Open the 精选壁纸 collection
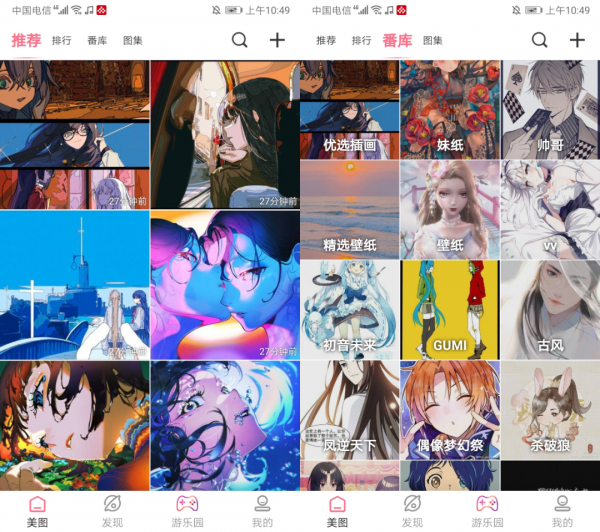600x532 pixels. point(349,210)
